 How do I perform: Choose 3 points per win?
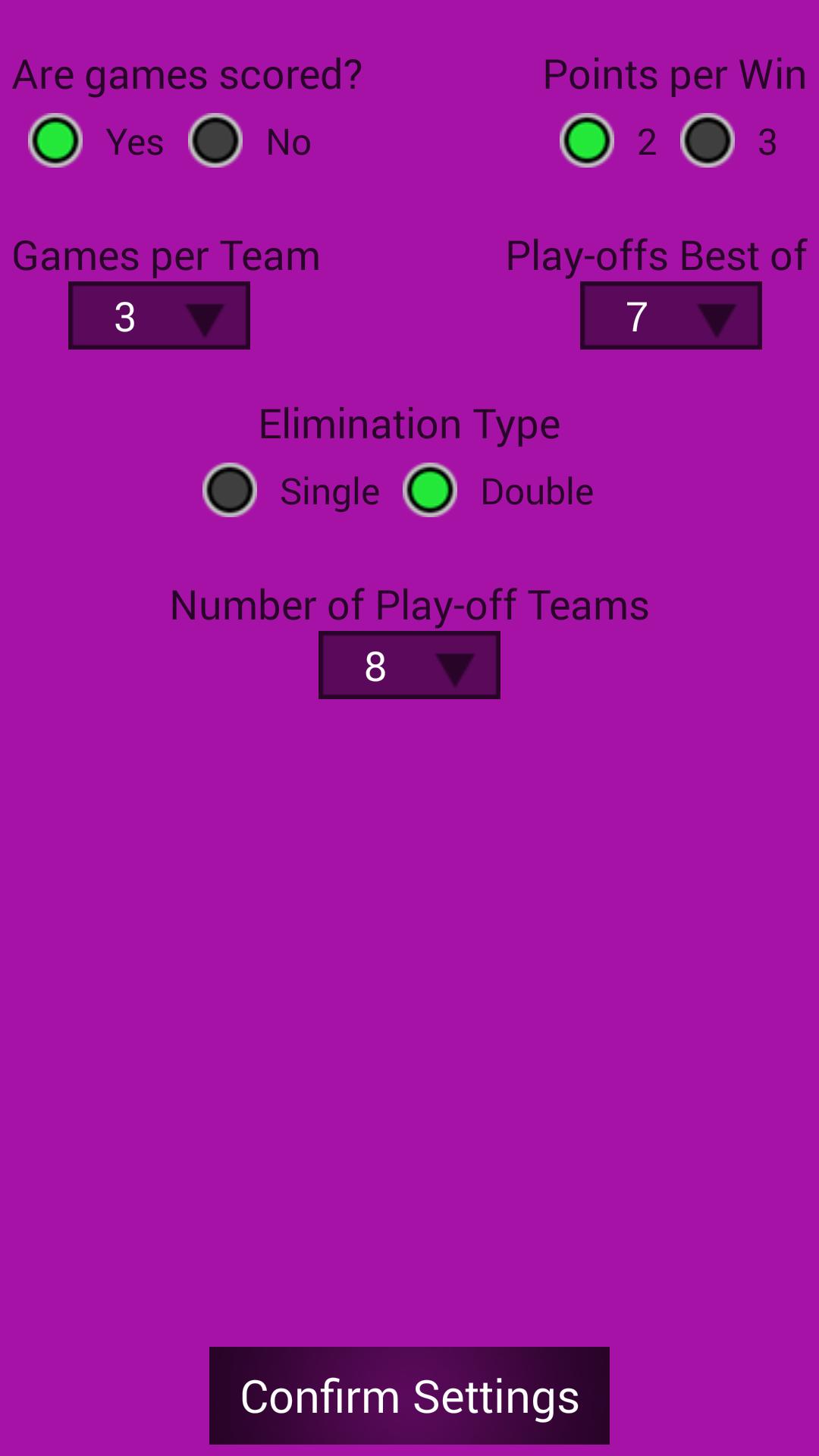(x=708, y=141)
